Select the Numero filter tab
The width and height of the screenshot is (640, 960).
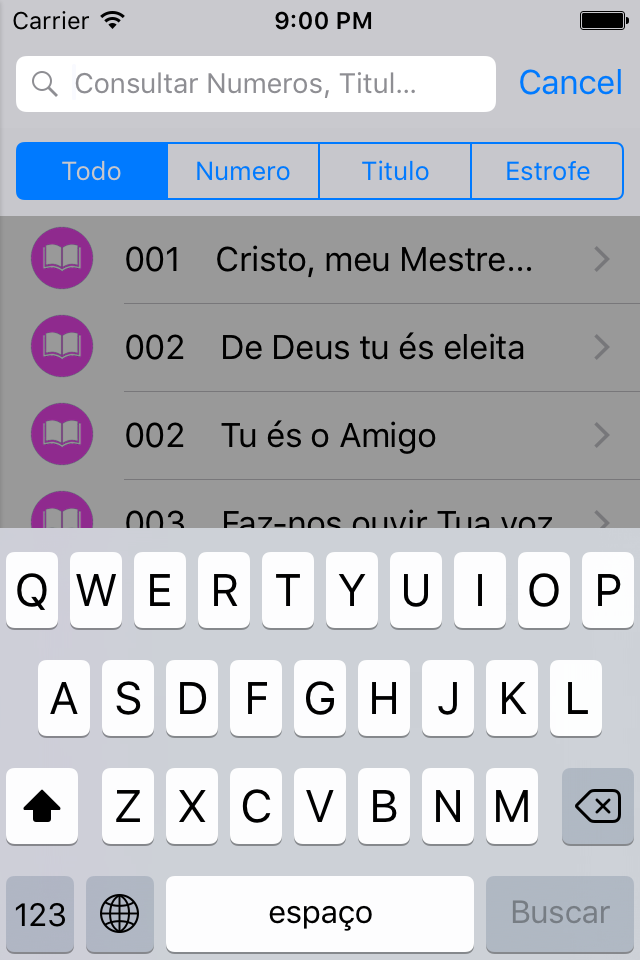(x=243, y=171)
